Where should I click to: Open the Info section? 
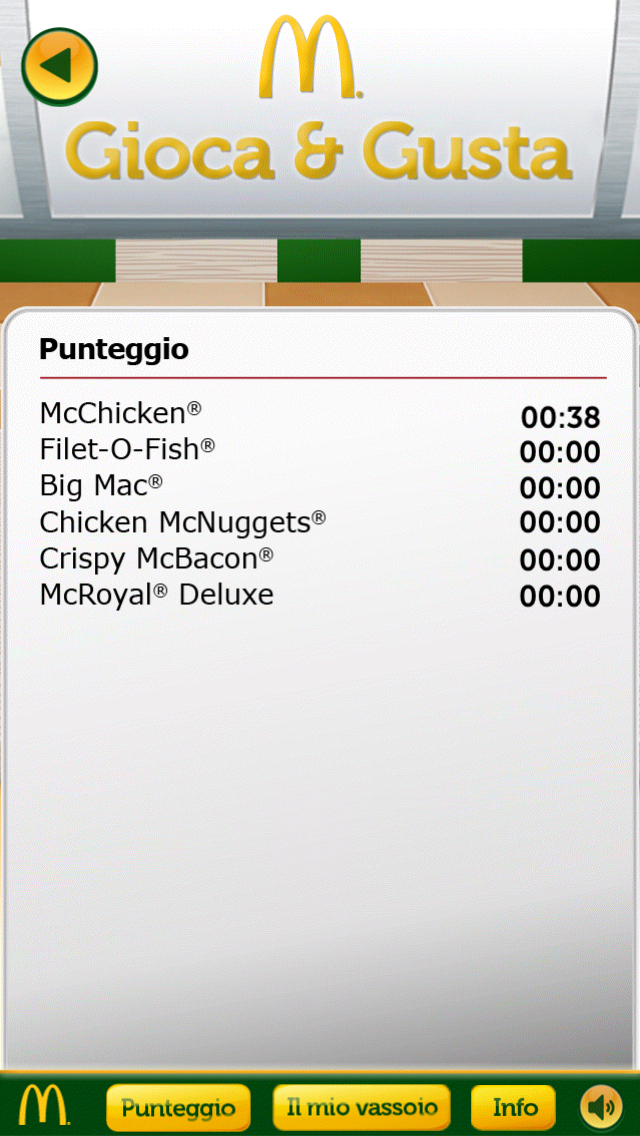pyautogui.click(x=514, y=1108)
